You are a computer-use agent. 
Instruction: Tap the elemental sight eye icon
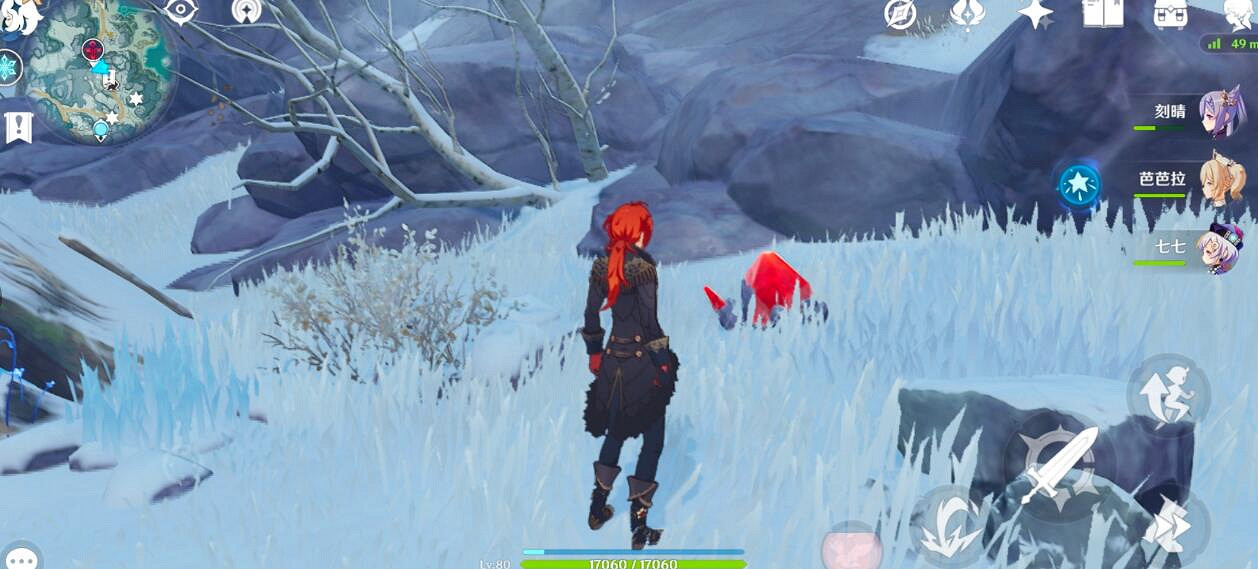tap(181, 11)
